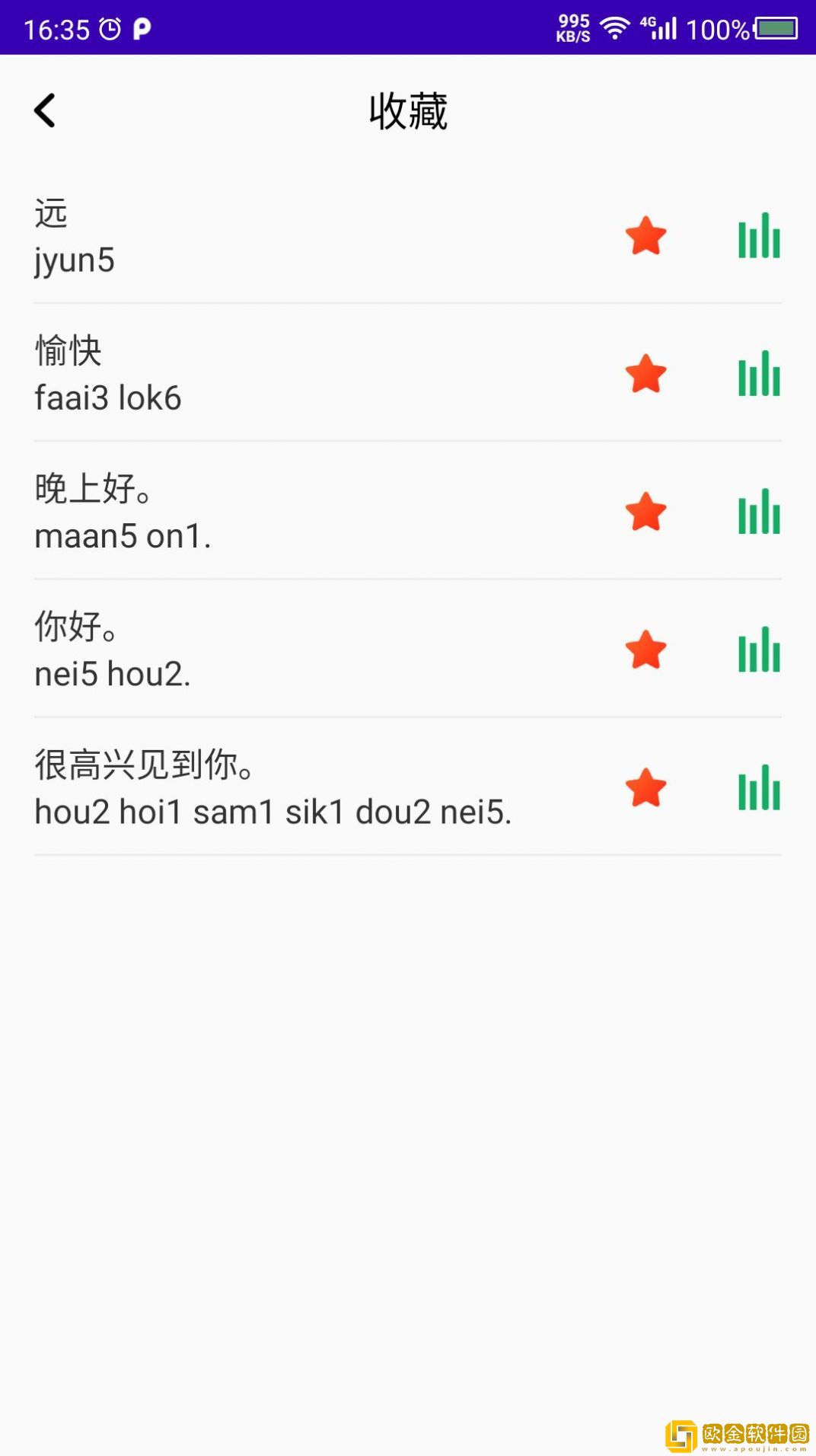Toggle the star on 晚上好
Viewport: 816px width, 1456px height.
pyautogui.click(x=645, y=513)
